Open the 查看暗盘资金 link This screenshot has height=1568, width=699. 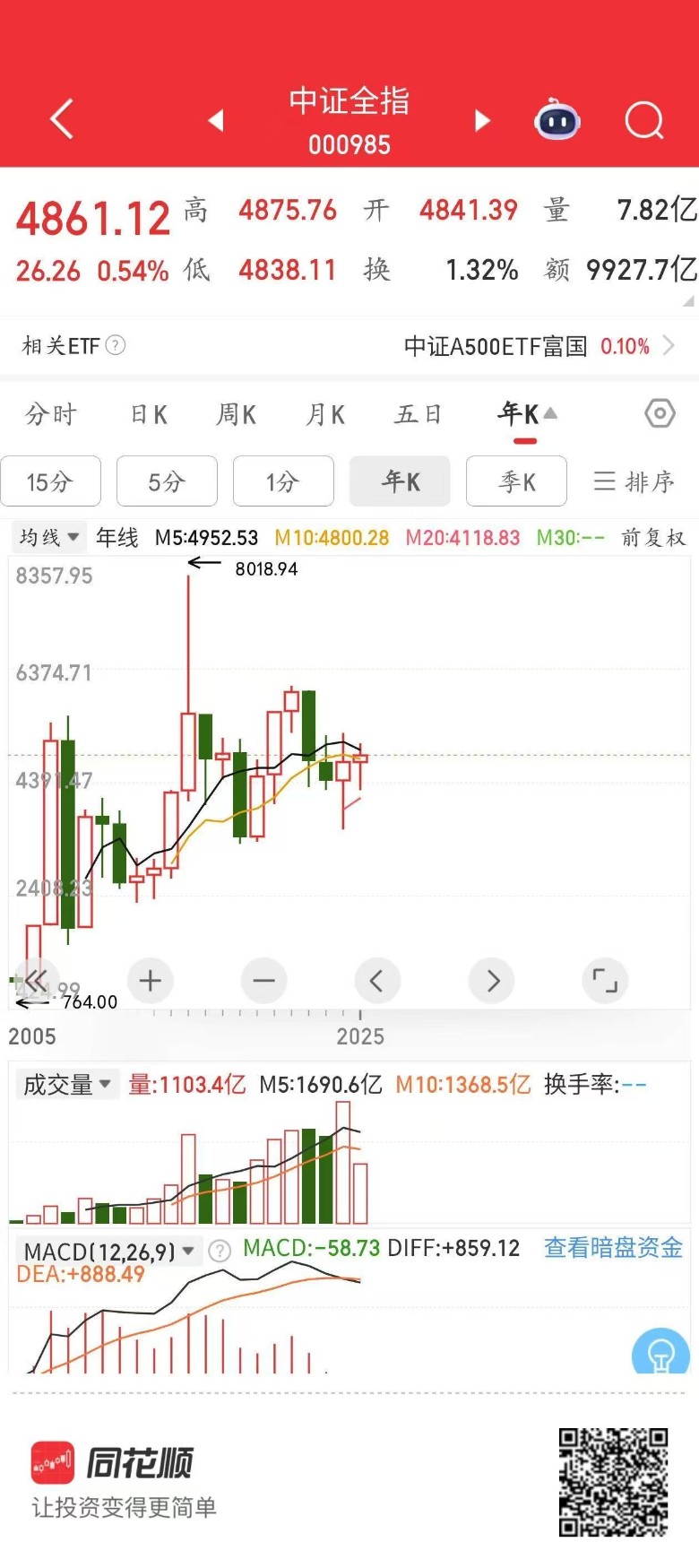coord(613,1247)
